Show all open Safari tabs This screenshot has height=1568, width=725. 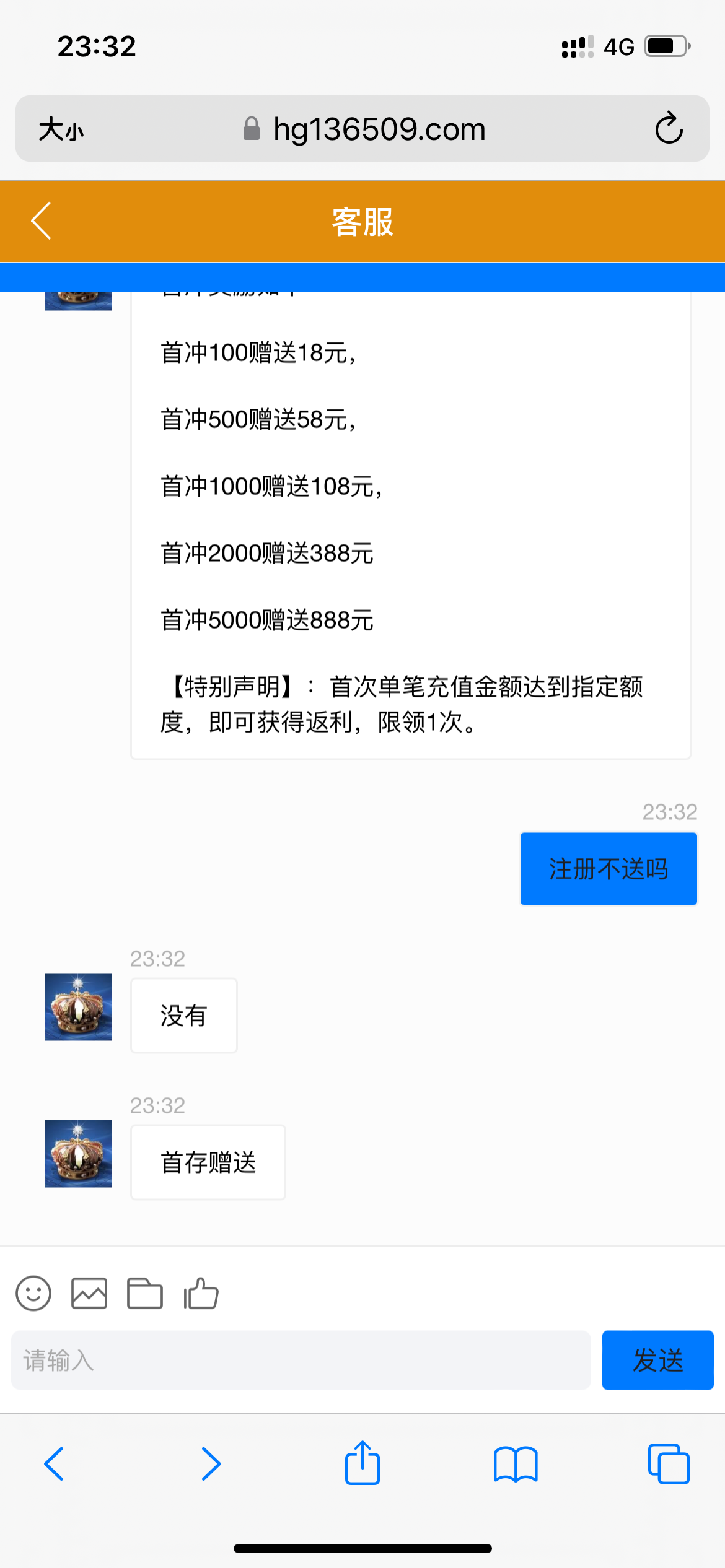669,1464
